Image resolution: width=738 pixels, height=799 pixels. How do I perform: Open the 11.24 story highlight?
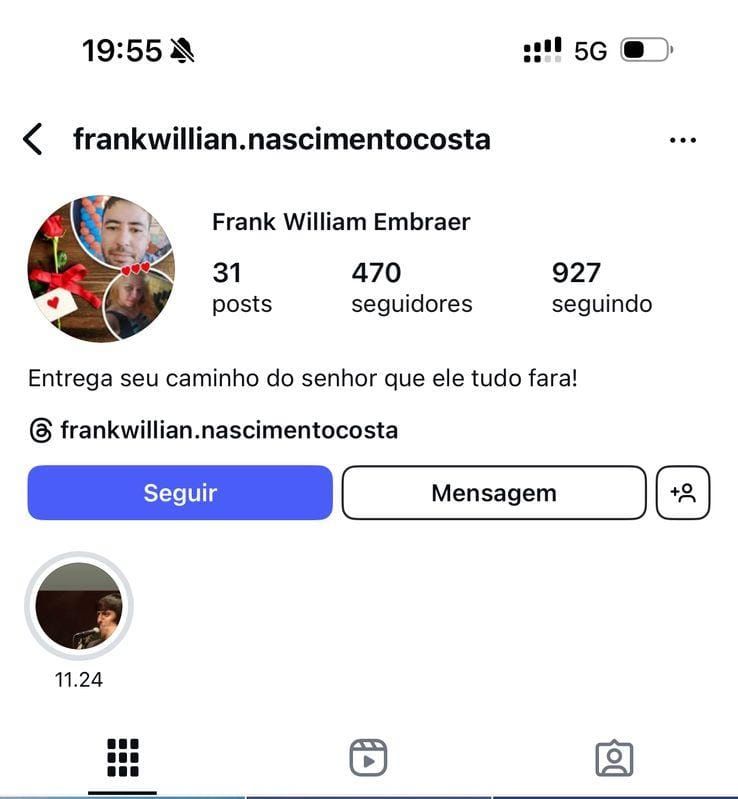click(x=79, y=606)
